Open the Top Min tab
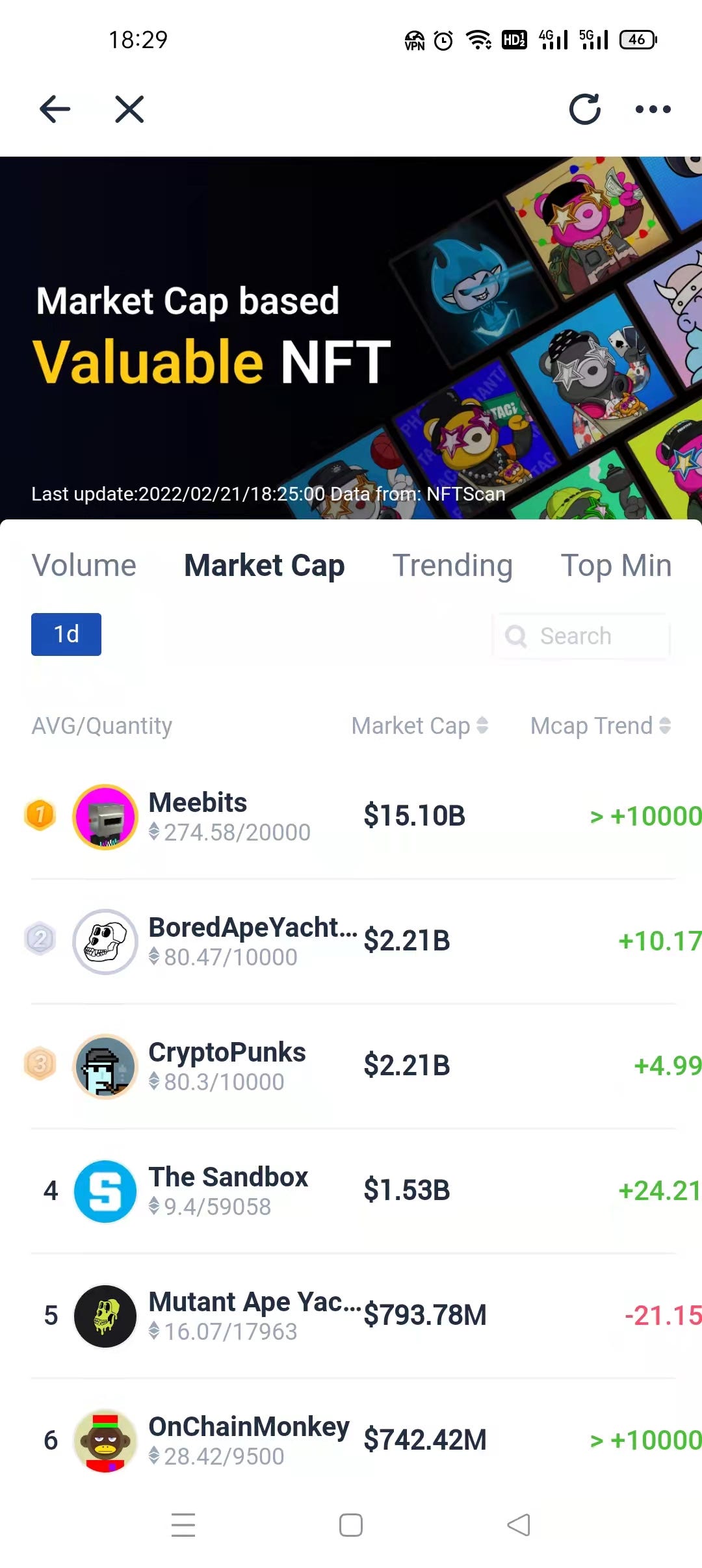Screen dimensions: 702x1568 [x=616, y=566]
